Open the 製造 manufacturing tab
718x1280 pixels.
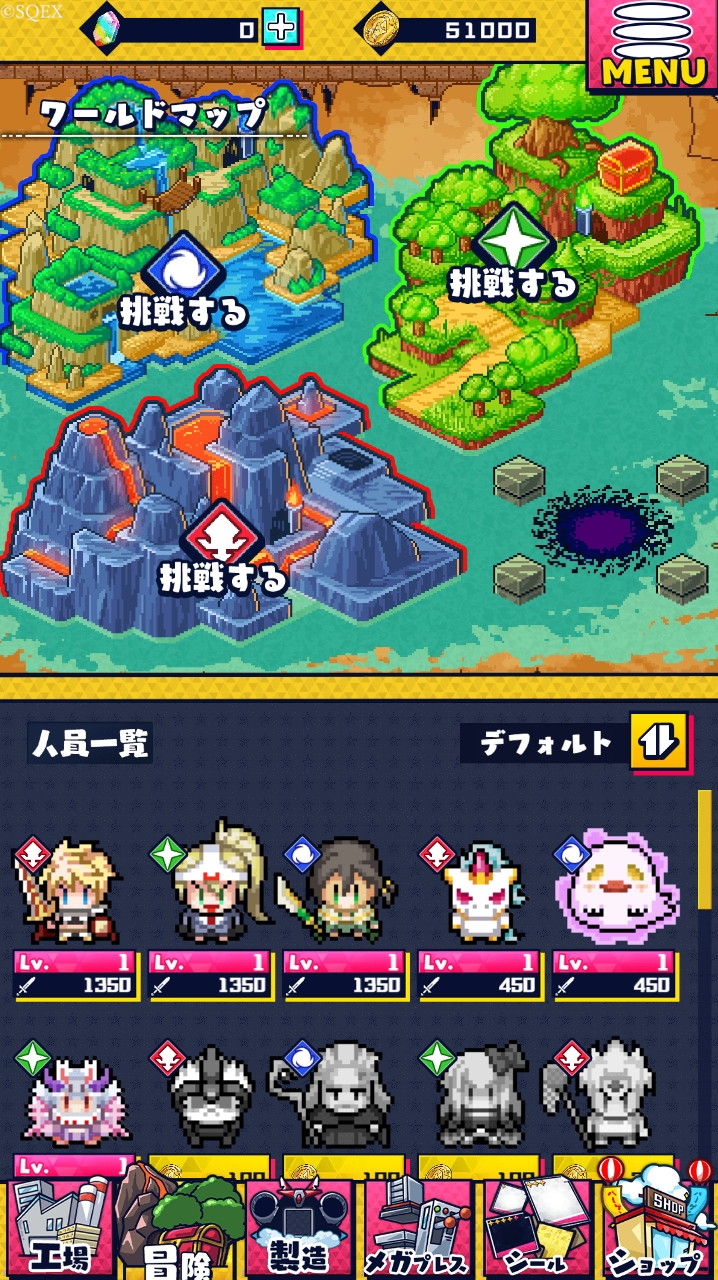click(300, 1228)
